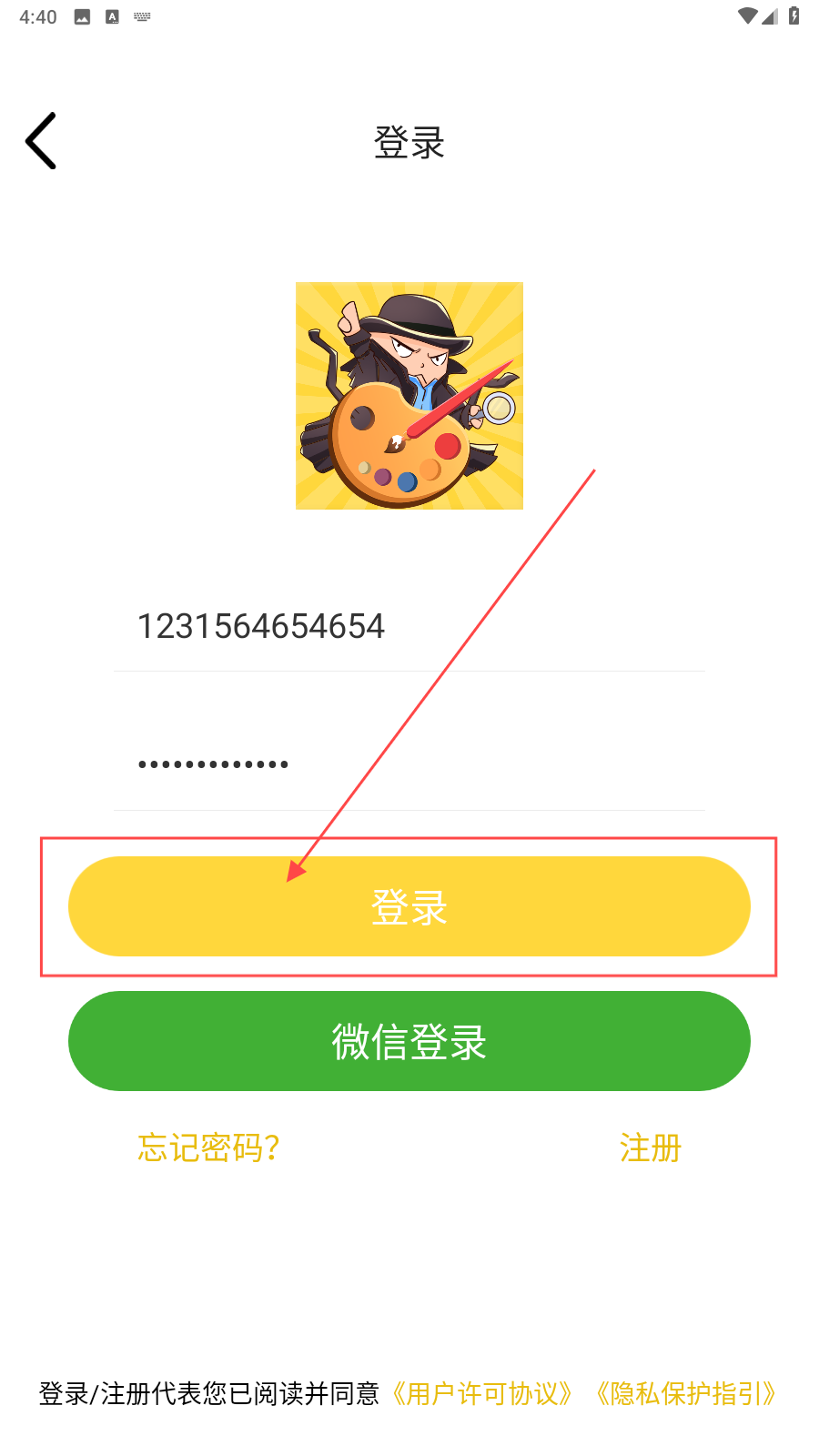Tap the yellow 登录 button
The width and height of the screenshot is (819, 1456).
409,906
